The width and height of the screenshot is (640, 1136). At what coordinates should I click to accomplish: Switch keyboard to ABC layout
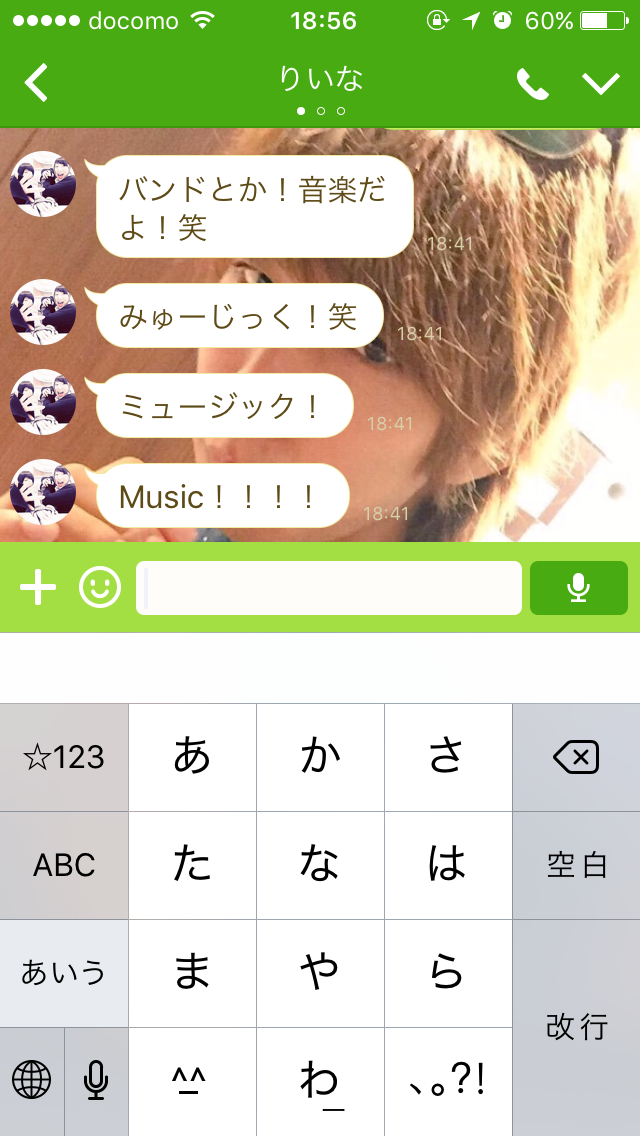point(64,865)
